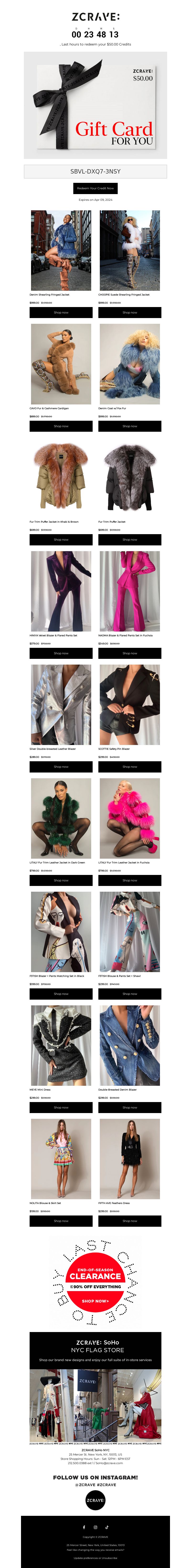The height and width of the screenshot is (1568, 191).
Task: Shop now for MIEYE Mini Dress
Action: tap(61, 1107)
